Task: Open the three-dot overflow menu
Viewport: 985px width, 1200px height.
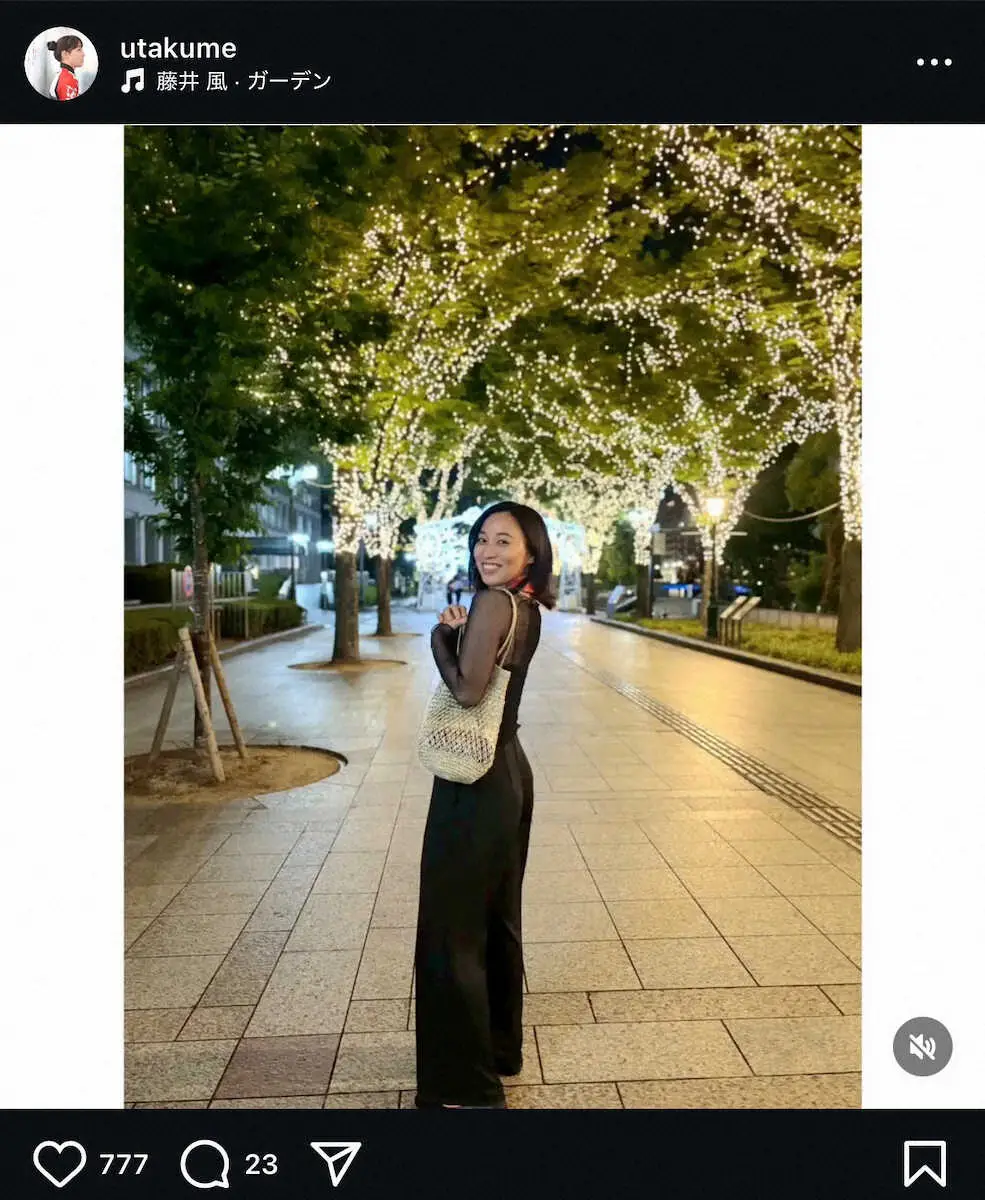Action: [x=933, y=62]
